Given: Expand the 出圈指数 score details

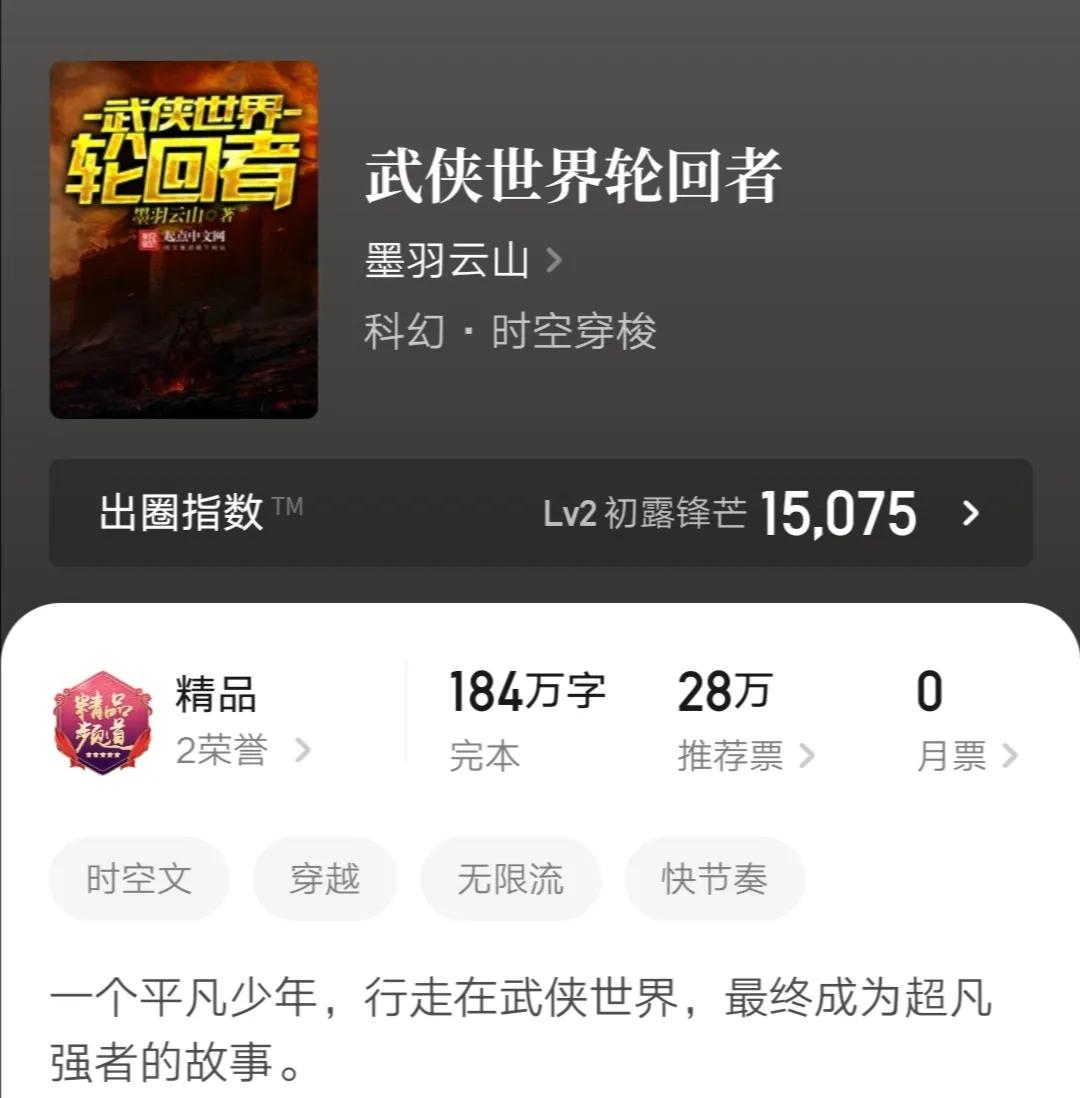Looking at the screenshot, I should click(968, 514).
